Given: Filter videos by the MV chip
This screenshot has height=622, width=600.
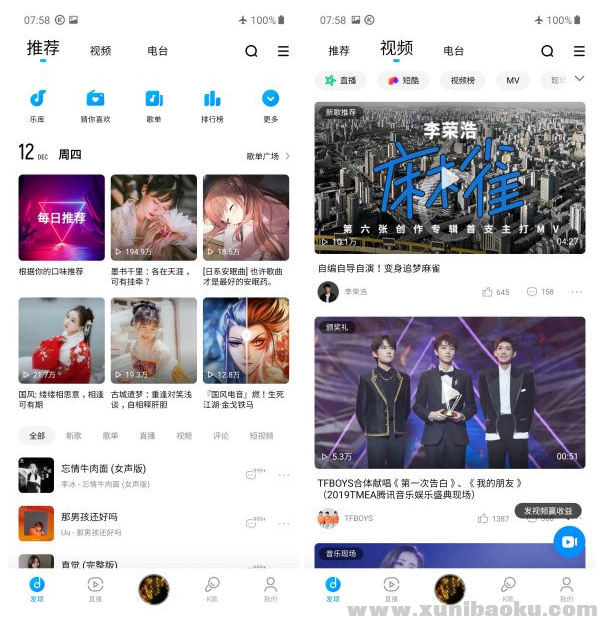Looking at the screenshot, I should 512,80.
